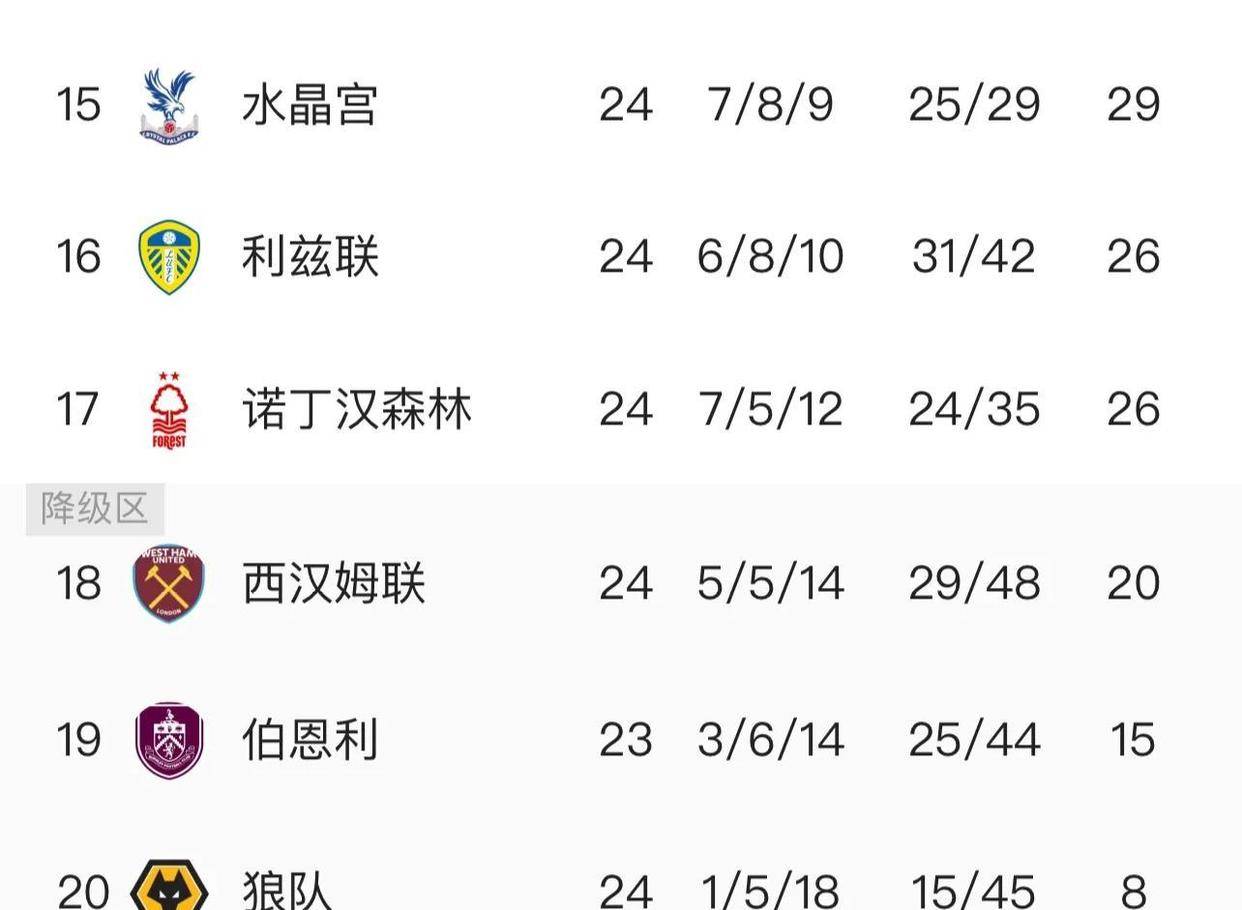Select the 西汉姆联 row

click(x=333, y=583)
